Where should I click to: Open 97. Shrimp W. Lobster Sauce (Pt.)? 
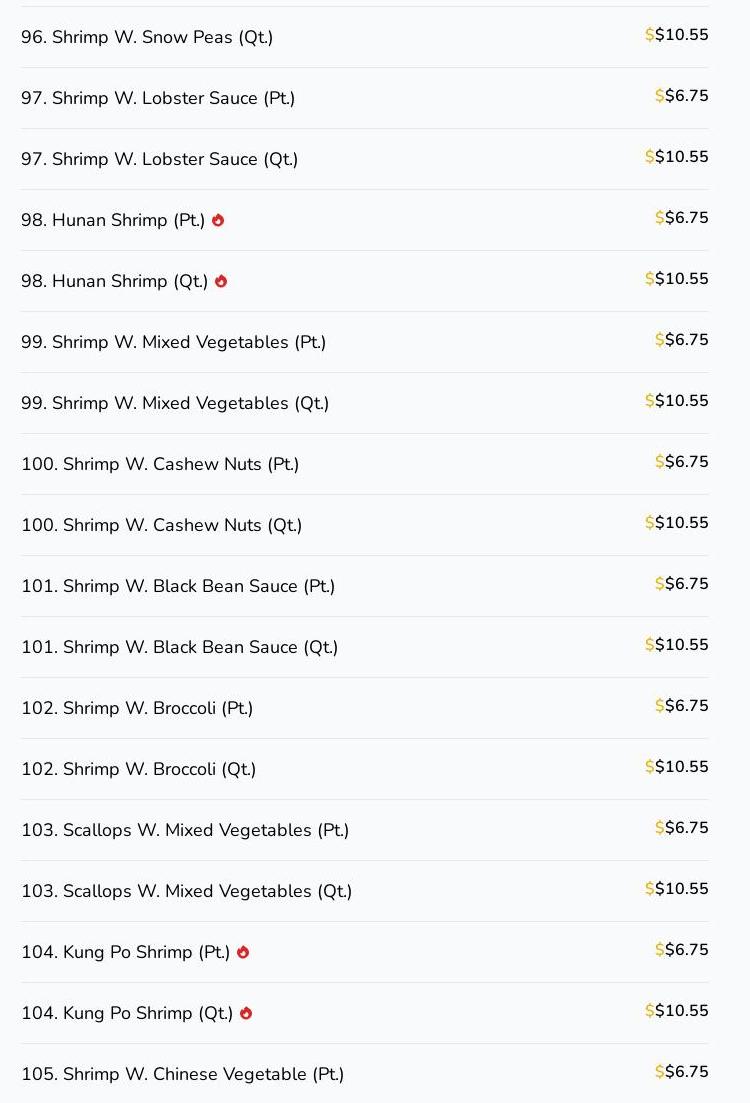[x=158, y=98]
